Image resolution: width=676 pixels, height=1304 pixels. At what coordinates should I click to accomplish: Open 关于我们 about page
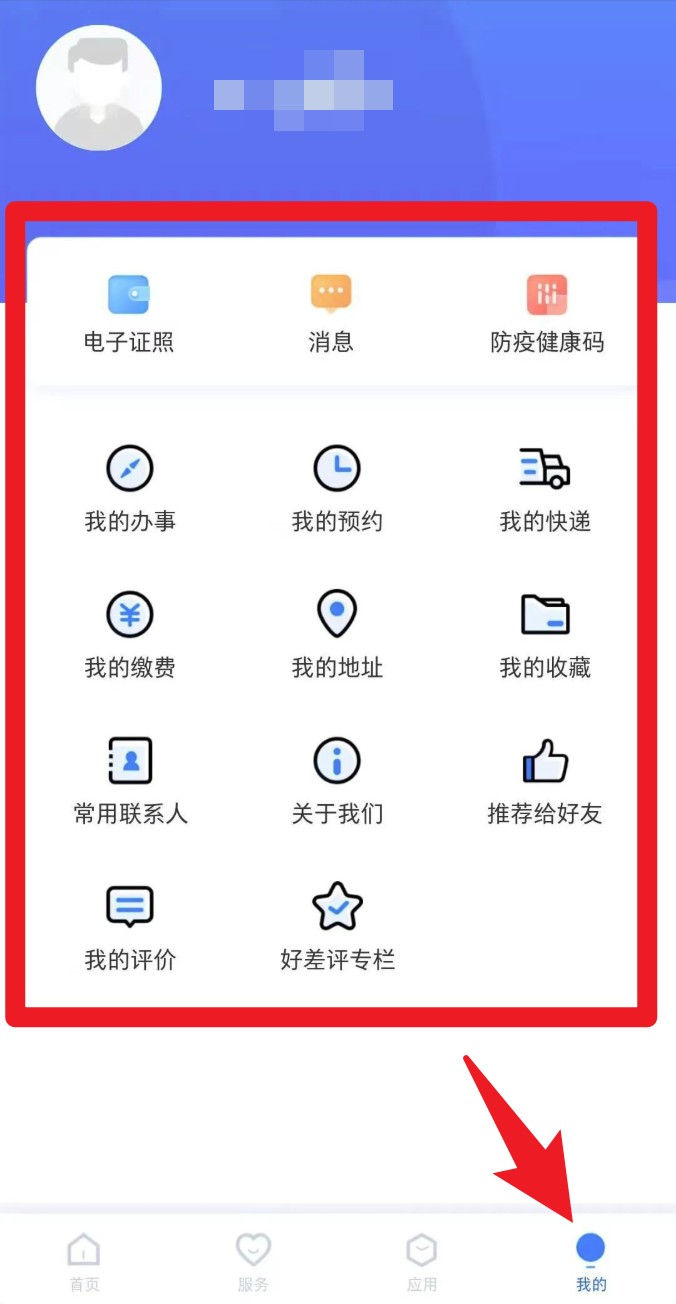(x=337, y=781)
